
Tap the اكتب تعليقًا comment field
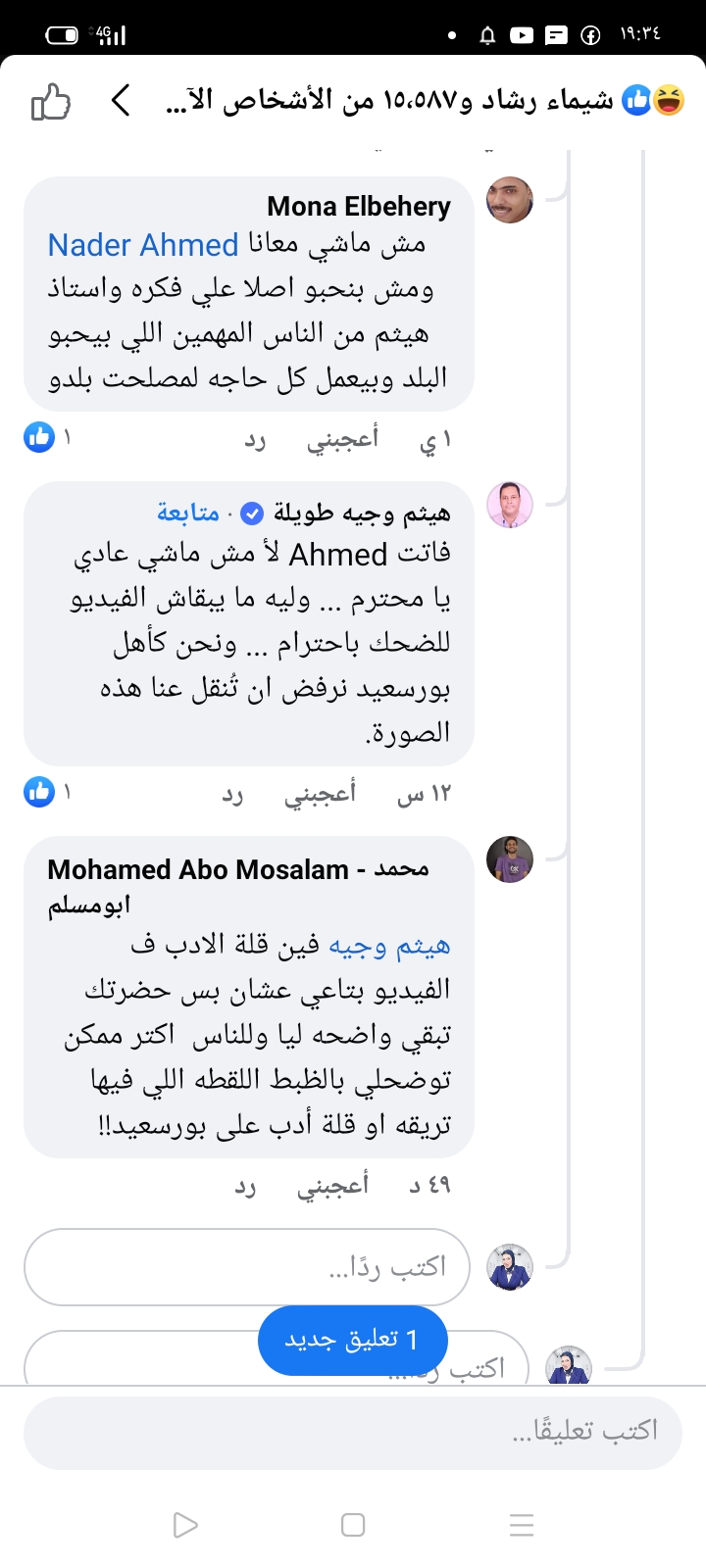[x=353, y=1431]
